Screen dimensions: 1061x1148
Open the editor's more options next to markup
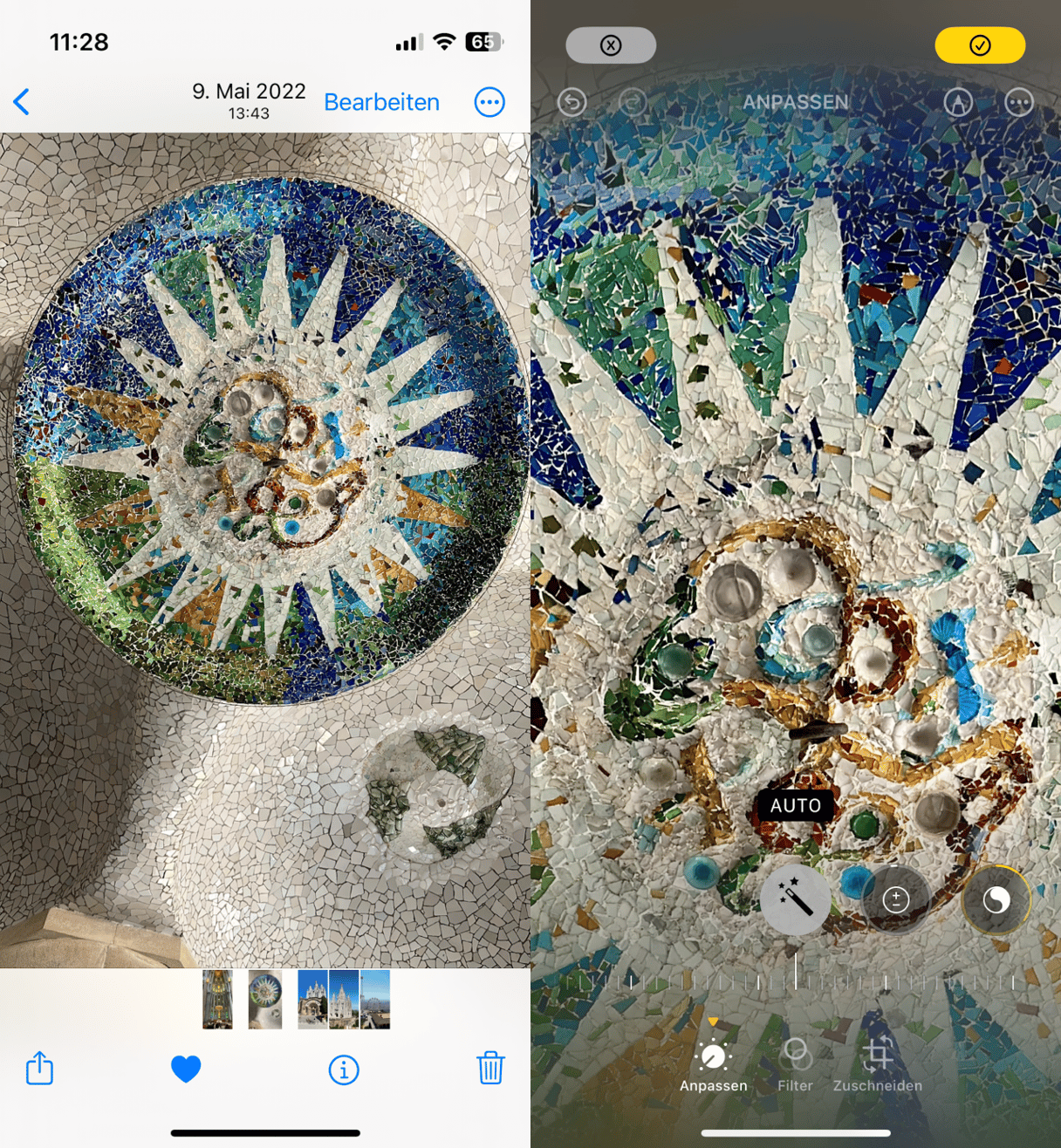pos(1018,102)
